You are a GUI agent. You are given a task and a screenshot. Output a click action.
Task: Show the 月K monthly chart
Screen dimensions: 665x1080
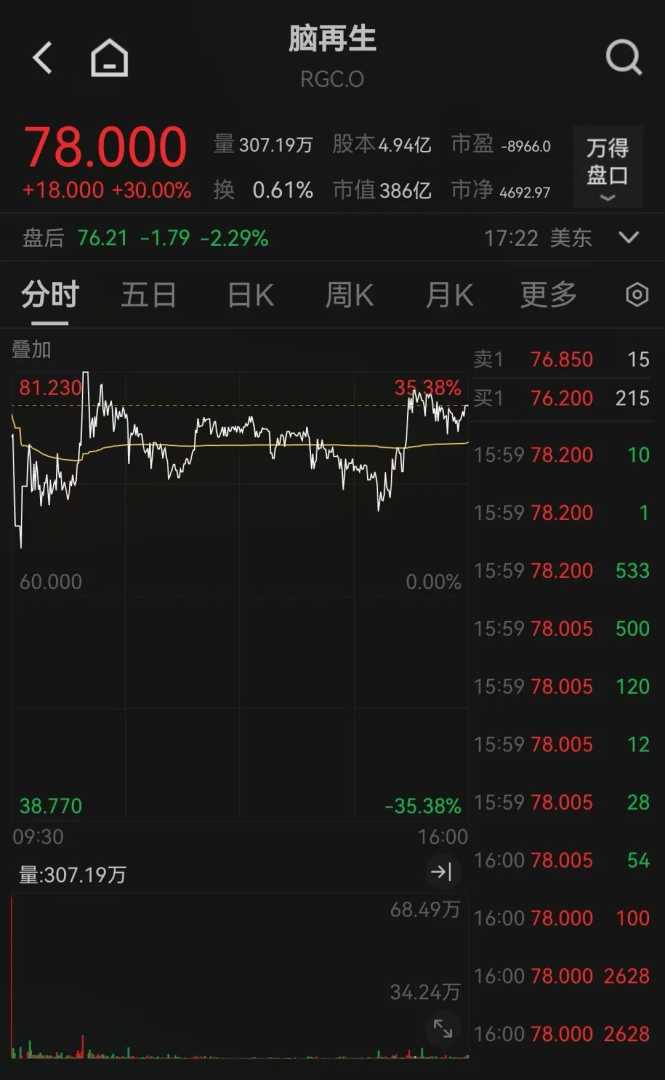pyautogui.click(x=449, y=295)
